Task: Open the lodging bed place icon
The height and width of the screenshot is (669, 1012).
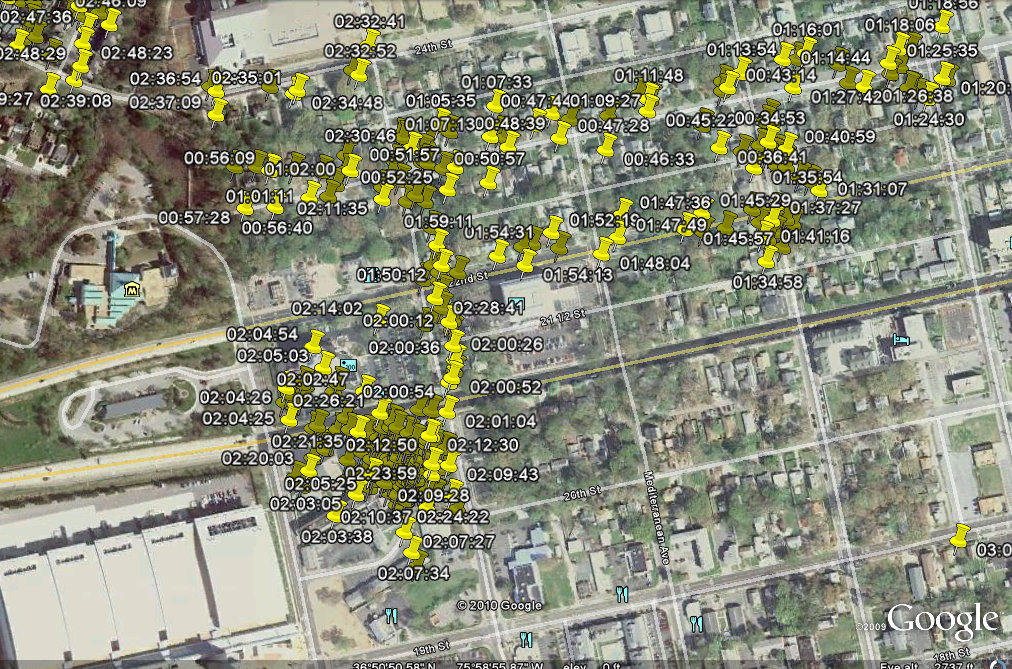Action: 898,340
